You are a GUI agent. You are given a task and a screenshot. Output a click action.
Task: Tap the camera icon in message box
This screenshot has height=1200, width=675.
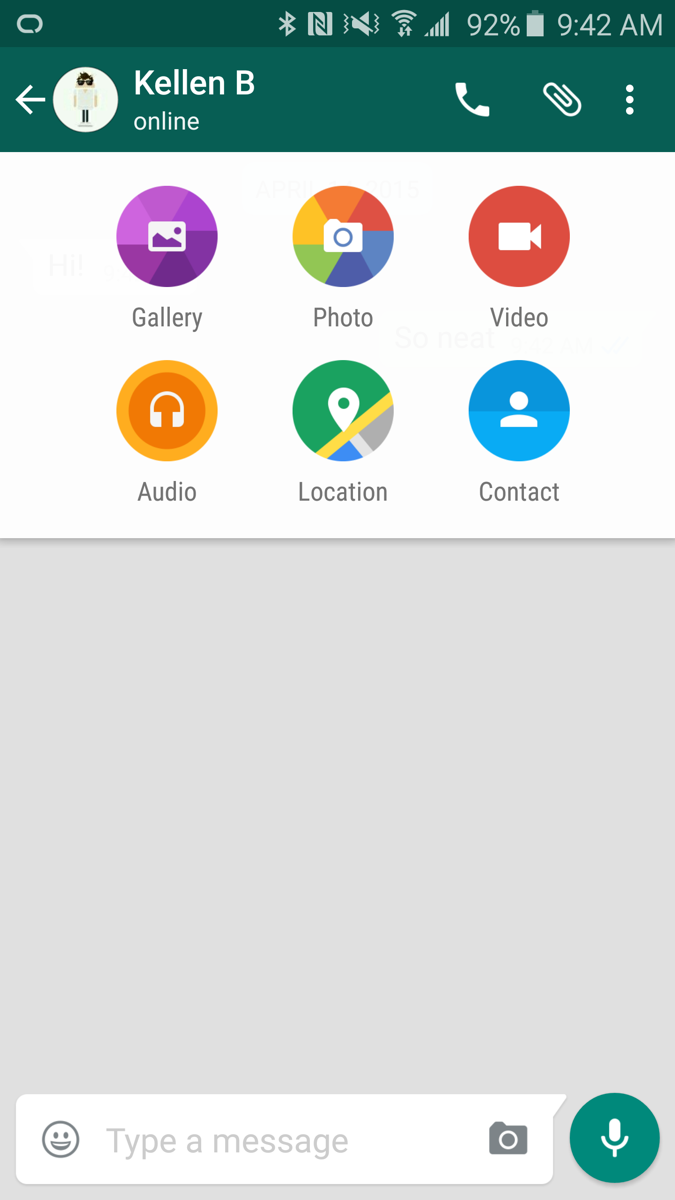[x=508, y=1138]
